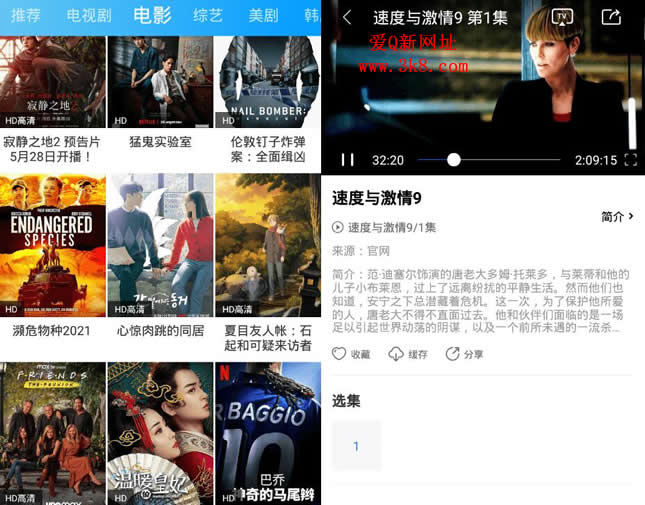
Task: Select episode 1 under 选集
Action: 356,446
